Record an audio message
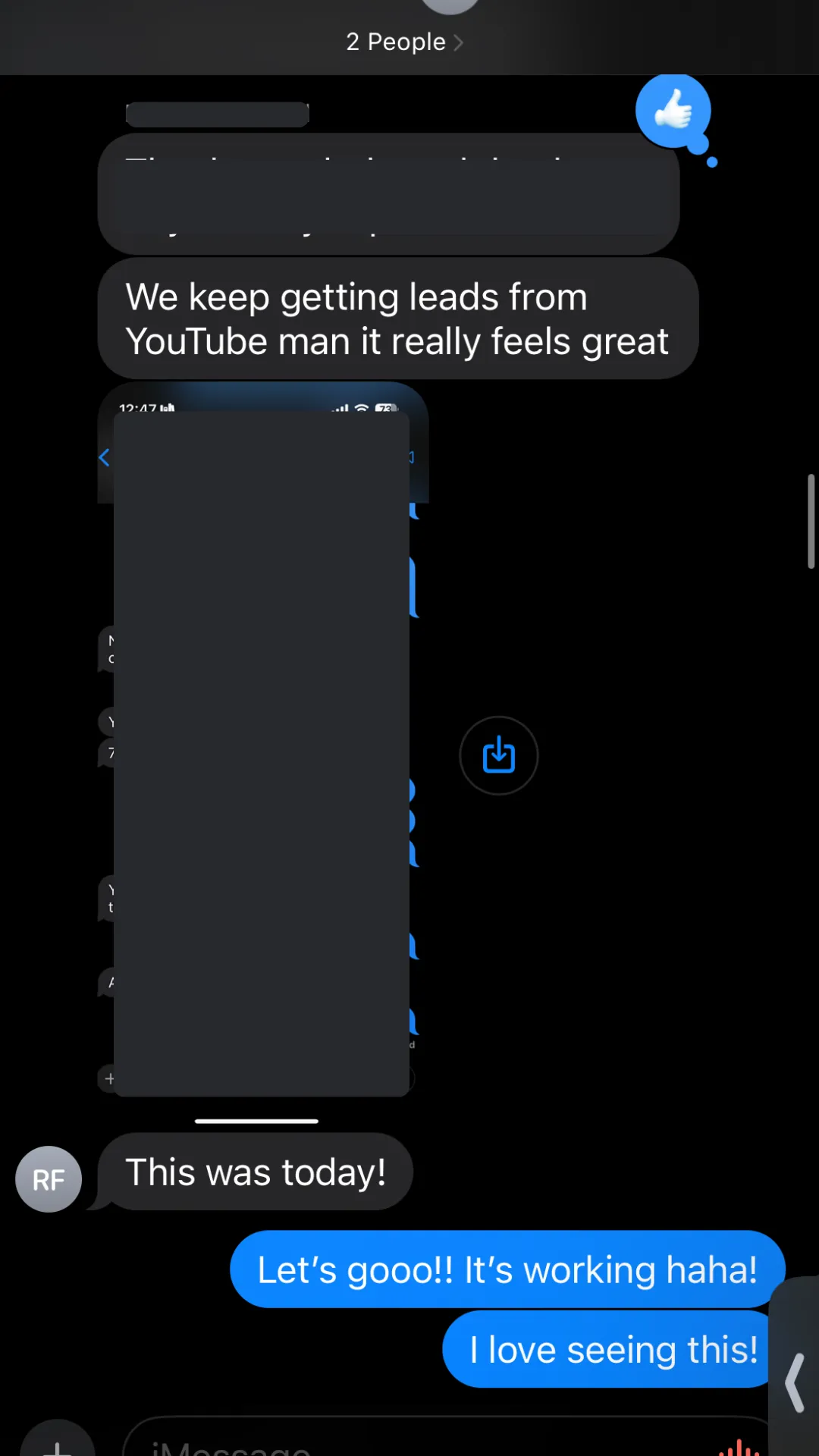 (739, 1447)
